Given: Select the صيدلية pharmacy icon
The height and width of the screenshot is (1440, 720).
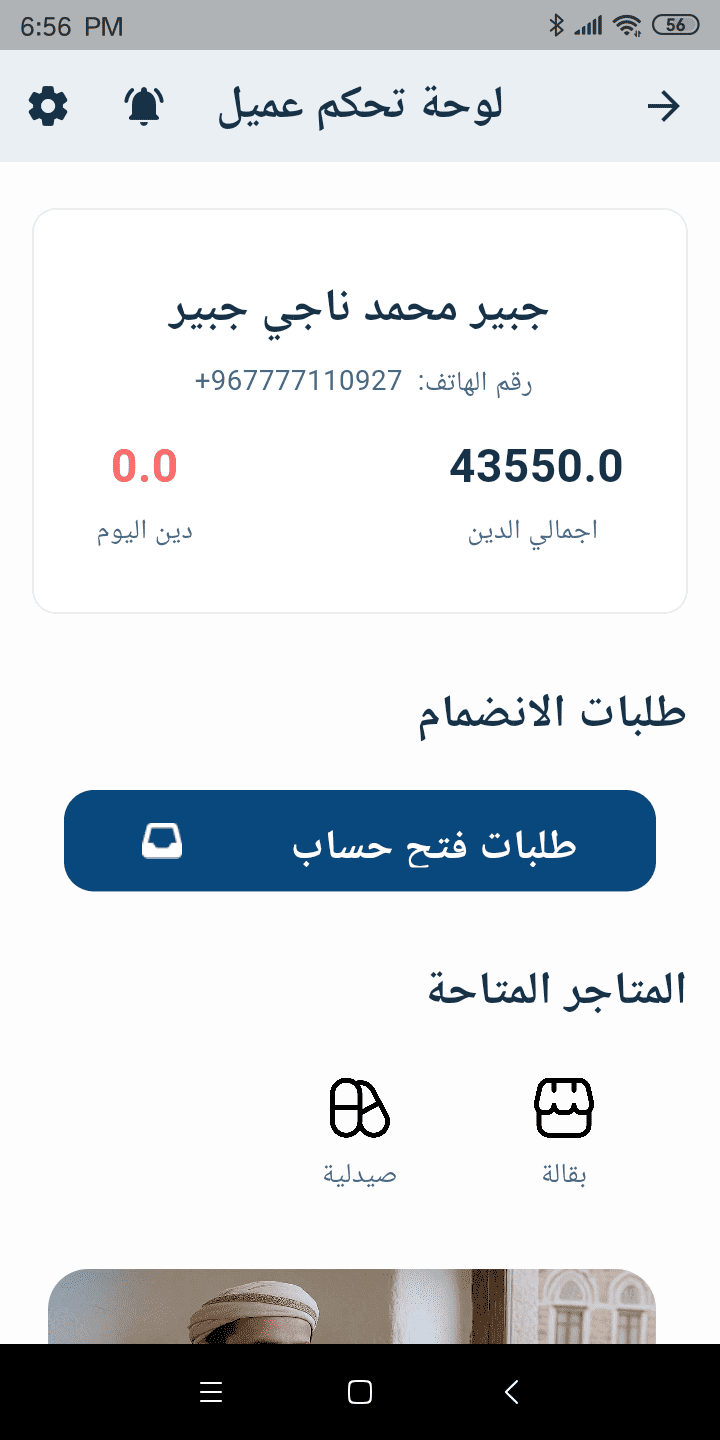Looking at the screenshot, I should point(360,1107).
